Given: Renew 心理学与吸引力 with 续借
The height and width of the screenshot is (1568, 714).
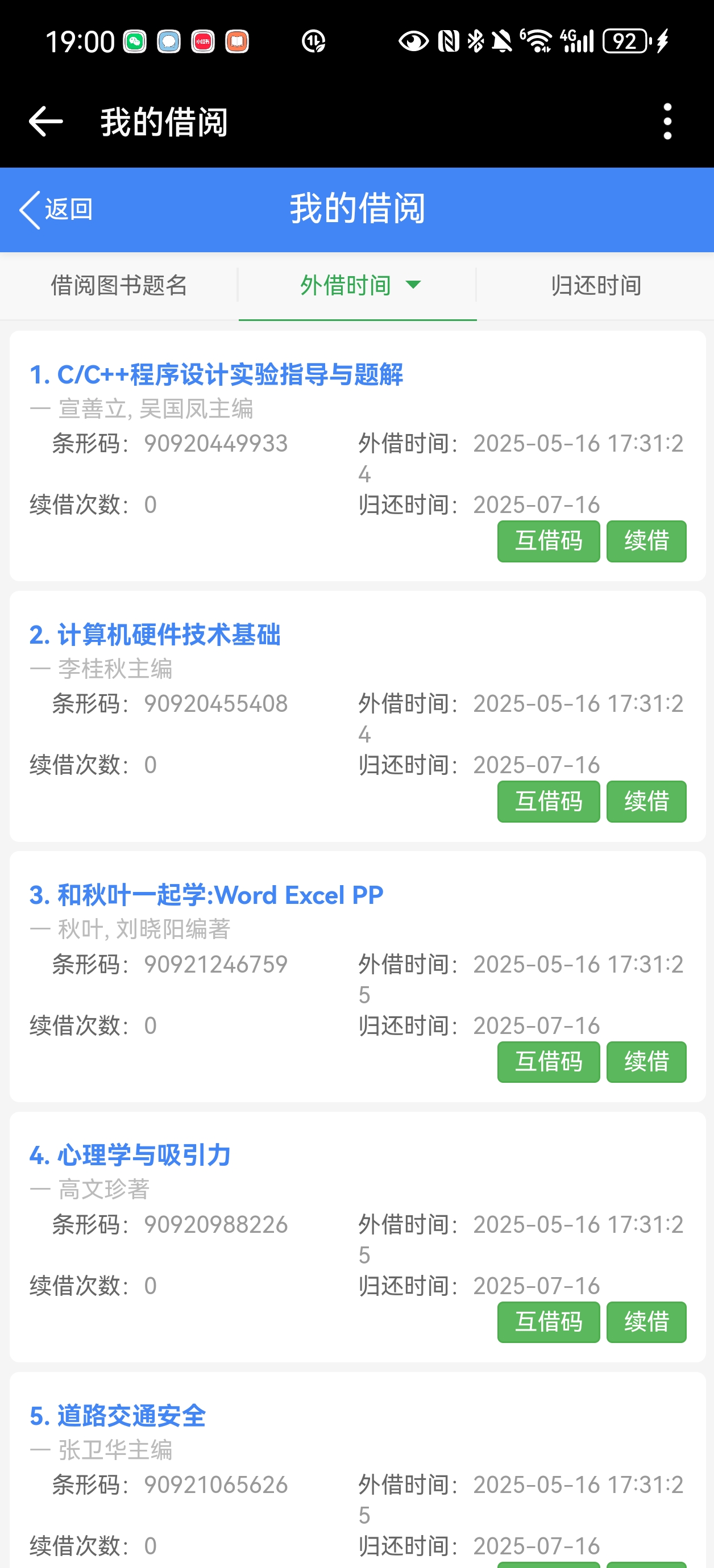Looking at the screenshot, I should coord(646,1322).
